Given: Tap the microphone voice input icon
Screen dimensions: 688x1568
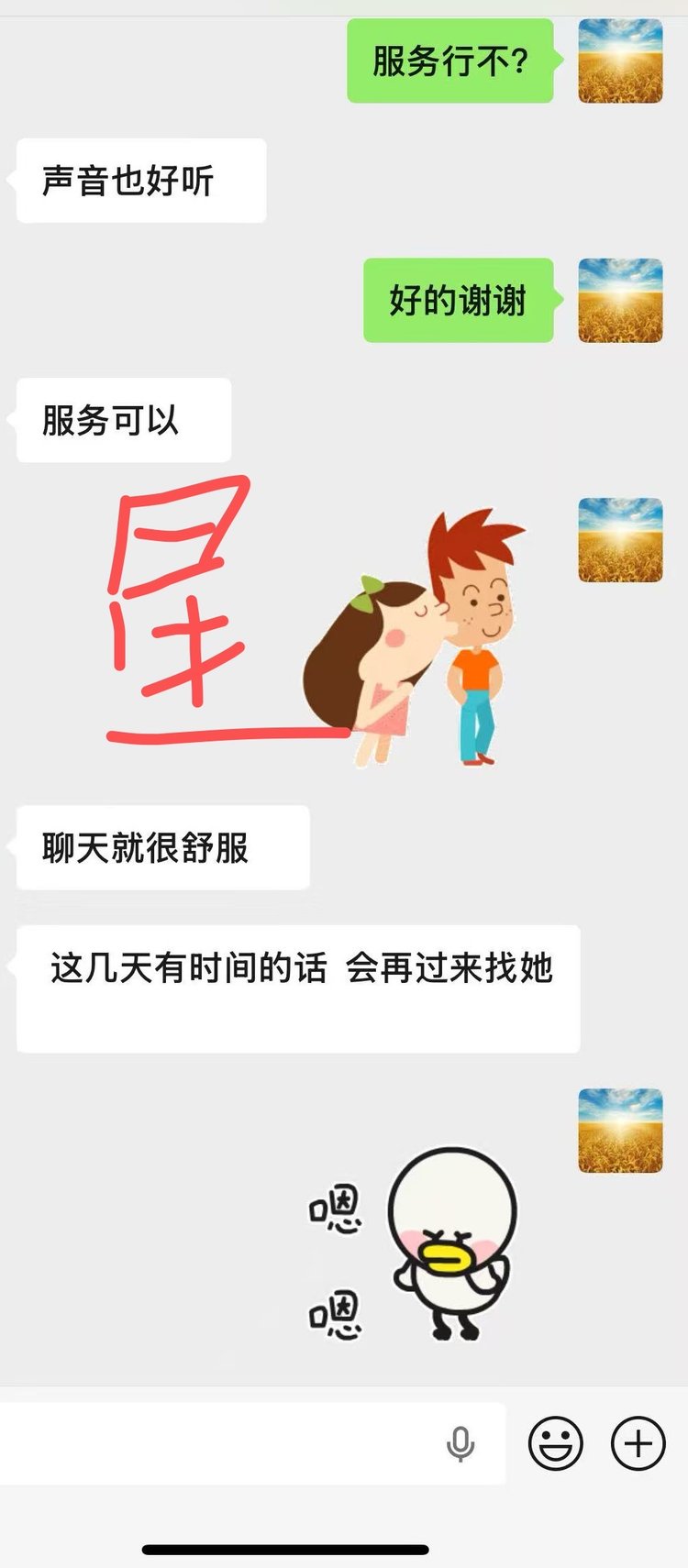Looking at the screenshot, I should [461, 1444].
